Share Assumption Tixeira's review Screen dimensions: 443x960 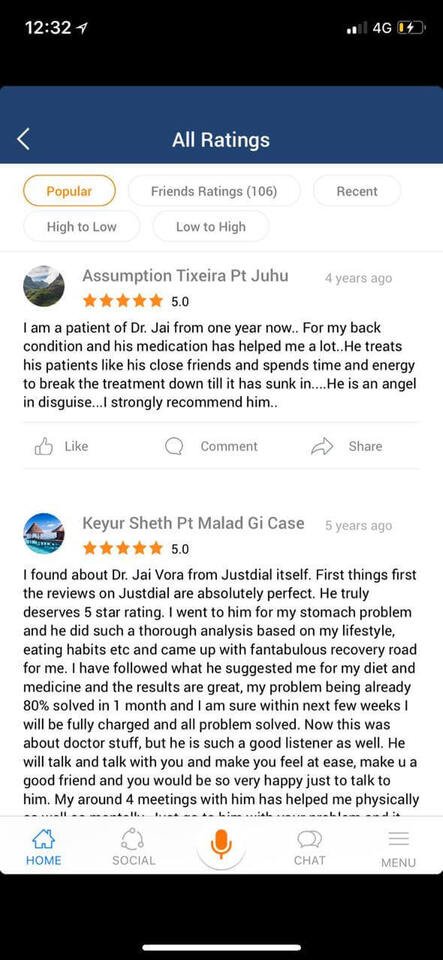click(x=346, y=446)
